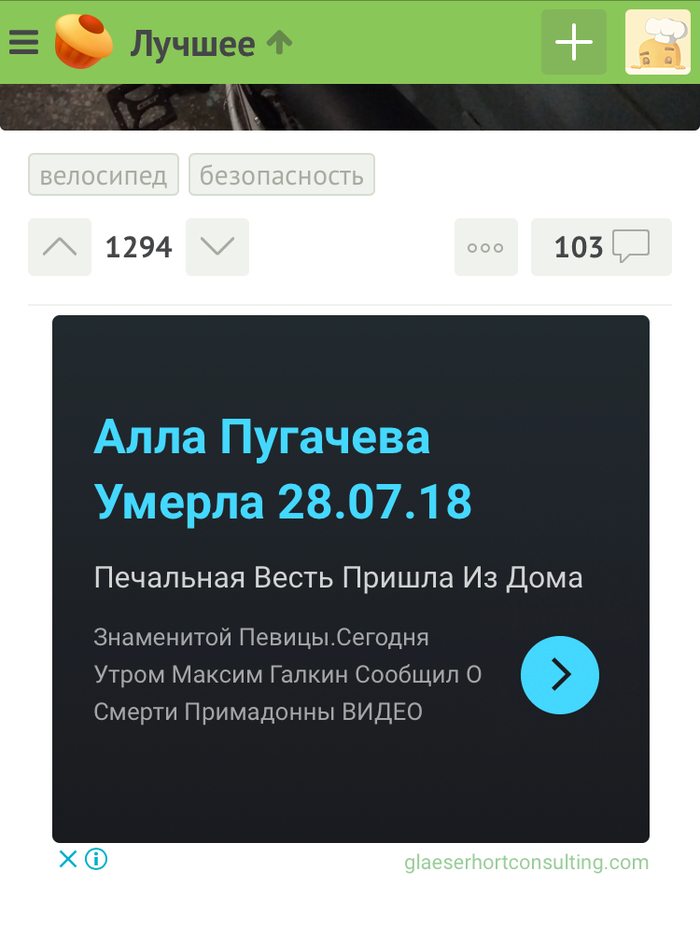Select the велосипед tag

(103, 175)
